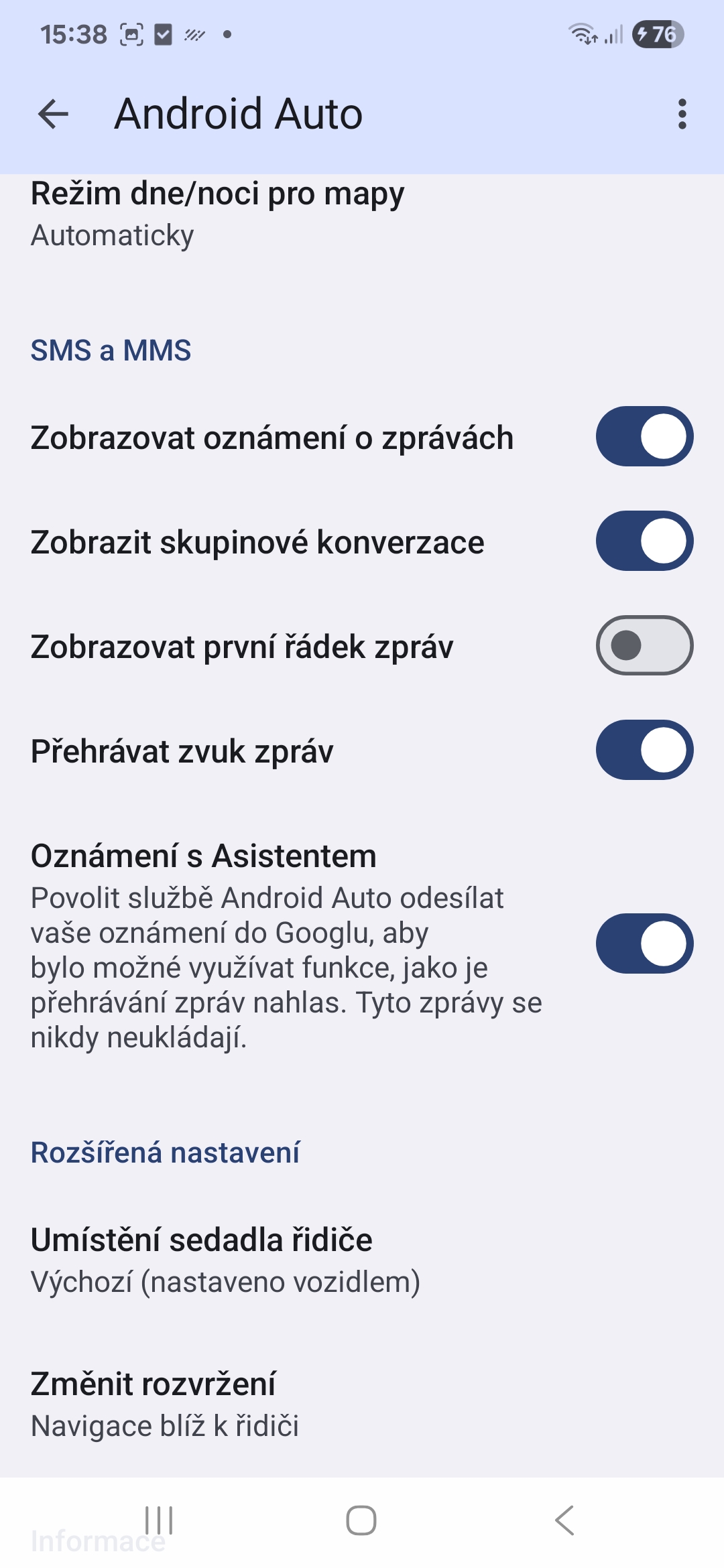Enable Zobrazovat první řádek zpráv
This screenshot has width=724, height=1568.
pyautogui.click(x=644, y=646)
